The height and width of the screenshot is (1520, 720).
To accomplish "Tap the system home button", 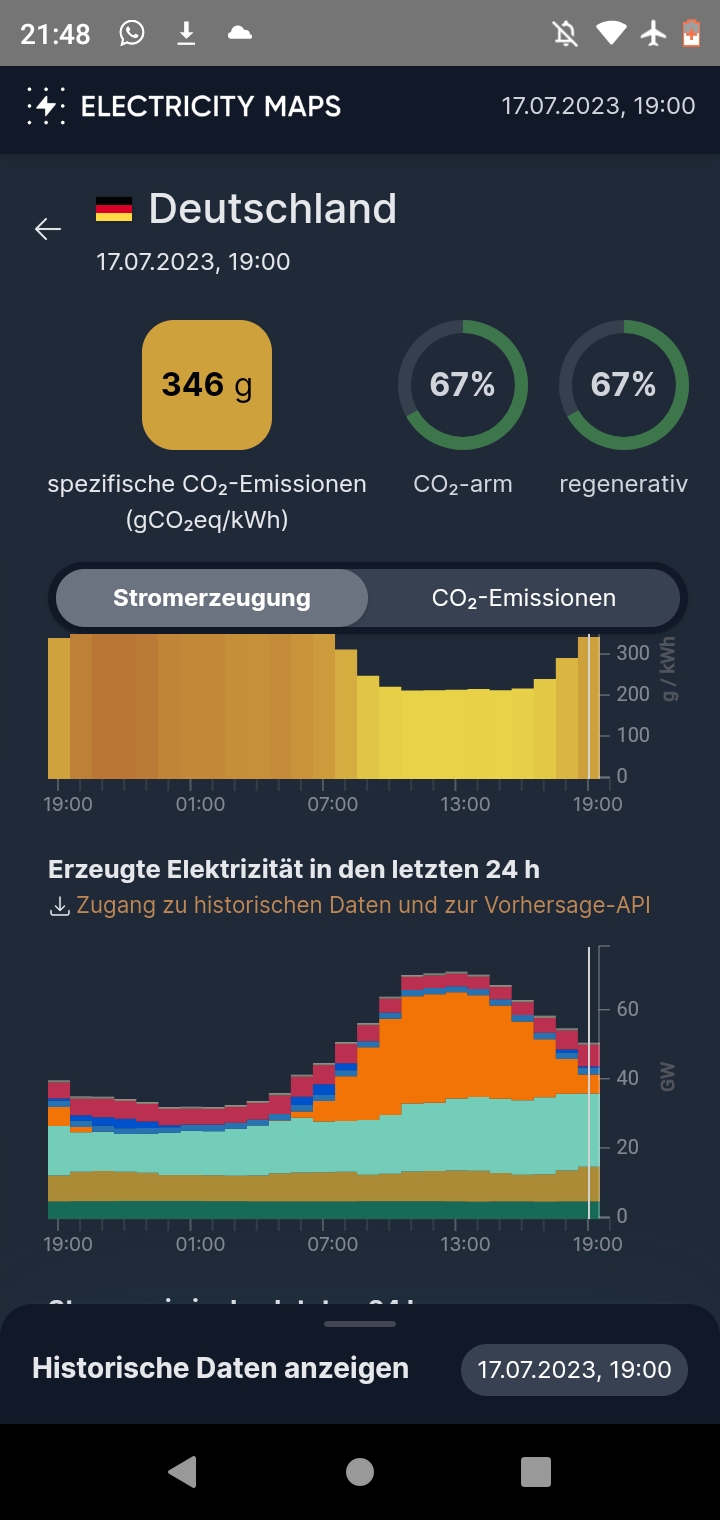I will (x=360, y=1471).
